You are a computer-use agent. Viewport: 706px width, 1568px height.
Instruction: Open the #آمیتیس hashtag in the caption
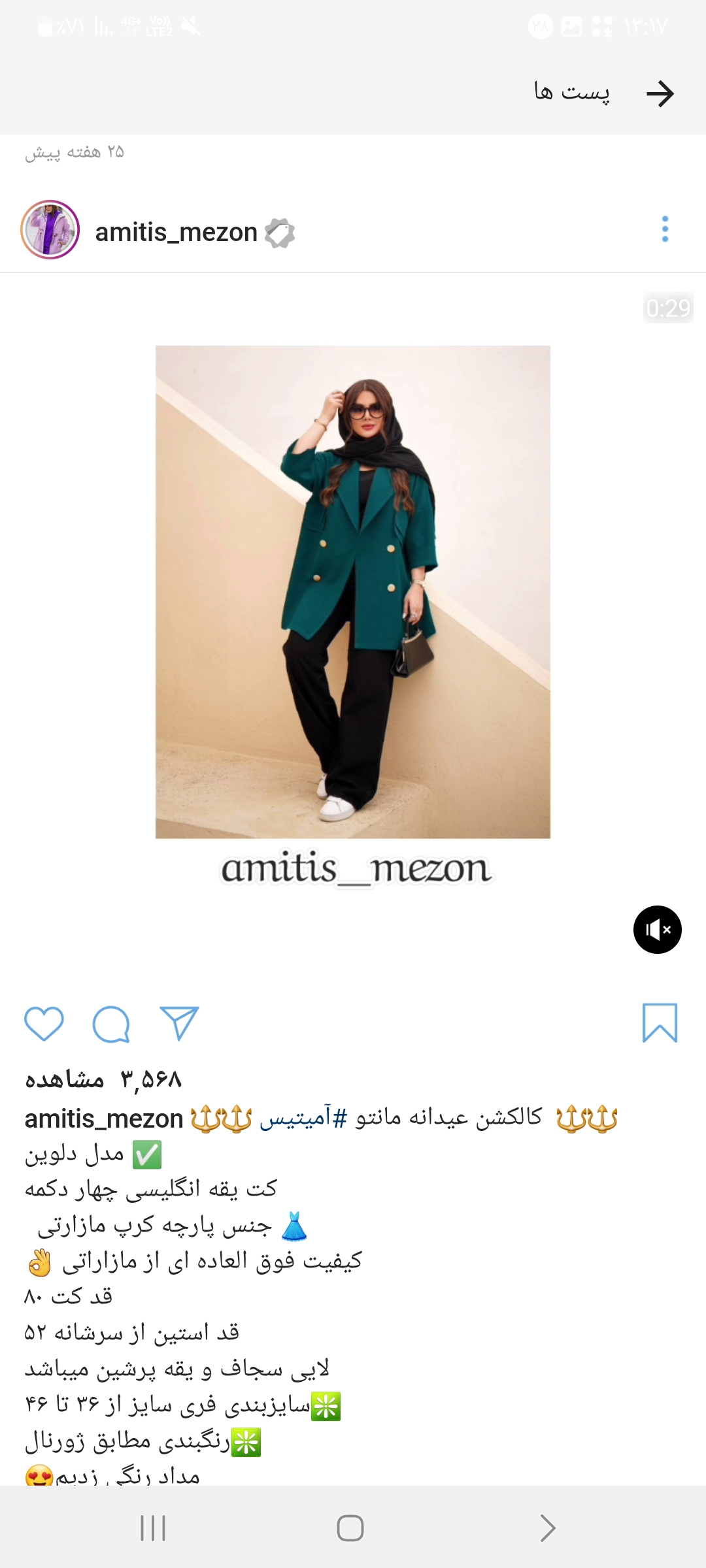(304, 1119)
